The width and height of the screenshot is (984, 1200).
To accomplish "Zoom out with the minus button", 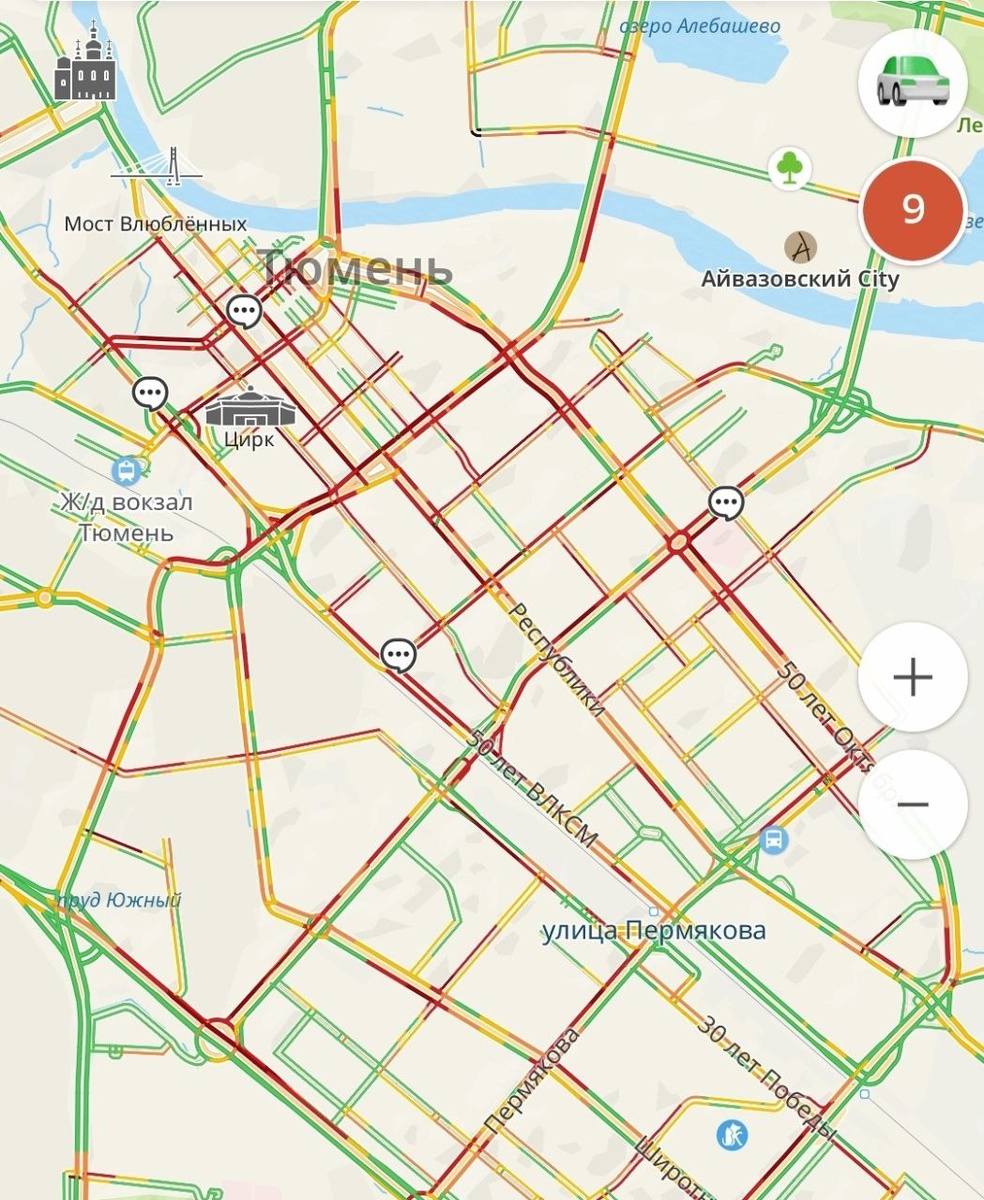I will 912,804.
